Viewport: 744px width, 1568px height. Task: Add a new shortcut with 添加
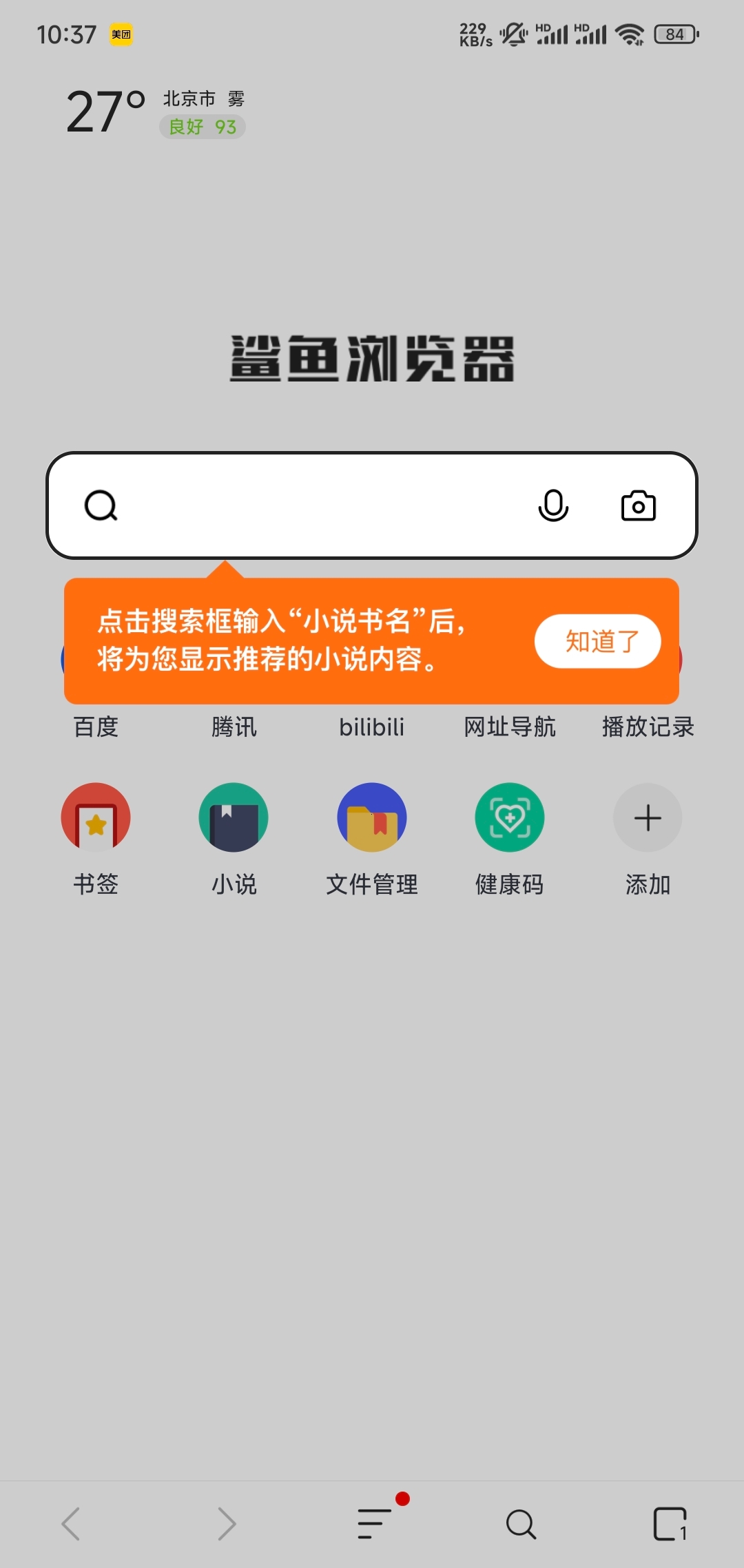tap(648, 817)
